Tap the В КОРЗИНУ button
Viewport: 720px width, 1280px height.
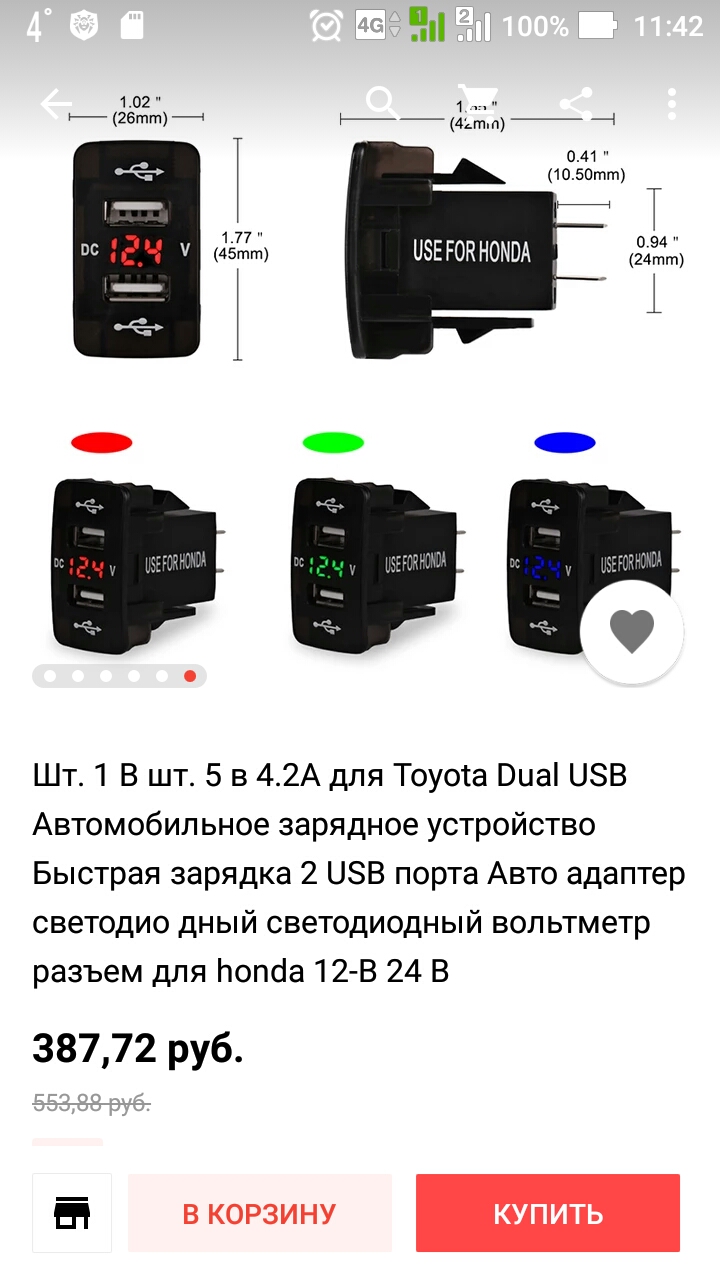coord(259,1213)
